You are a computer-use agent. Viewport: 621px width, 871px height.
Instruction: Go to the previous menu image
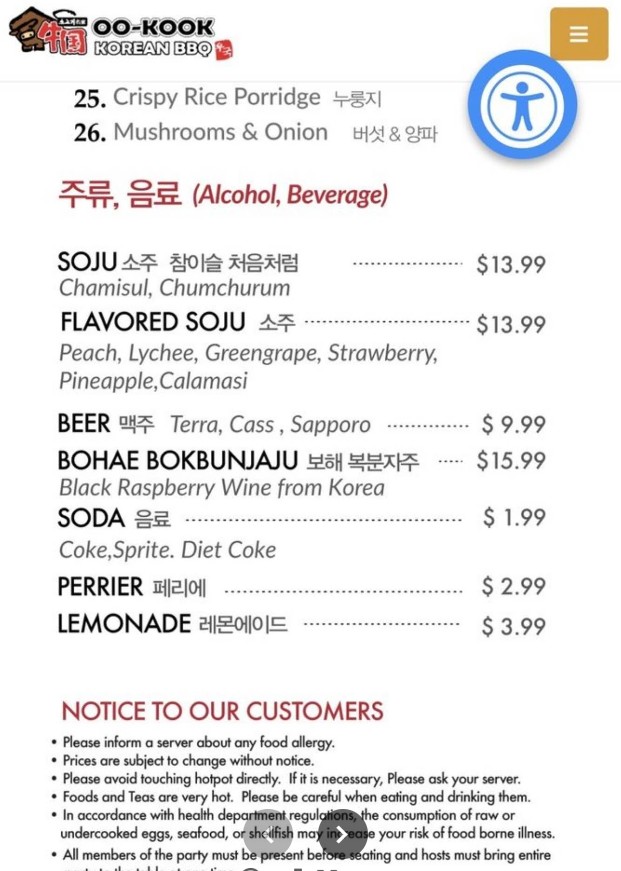point(267,834)
